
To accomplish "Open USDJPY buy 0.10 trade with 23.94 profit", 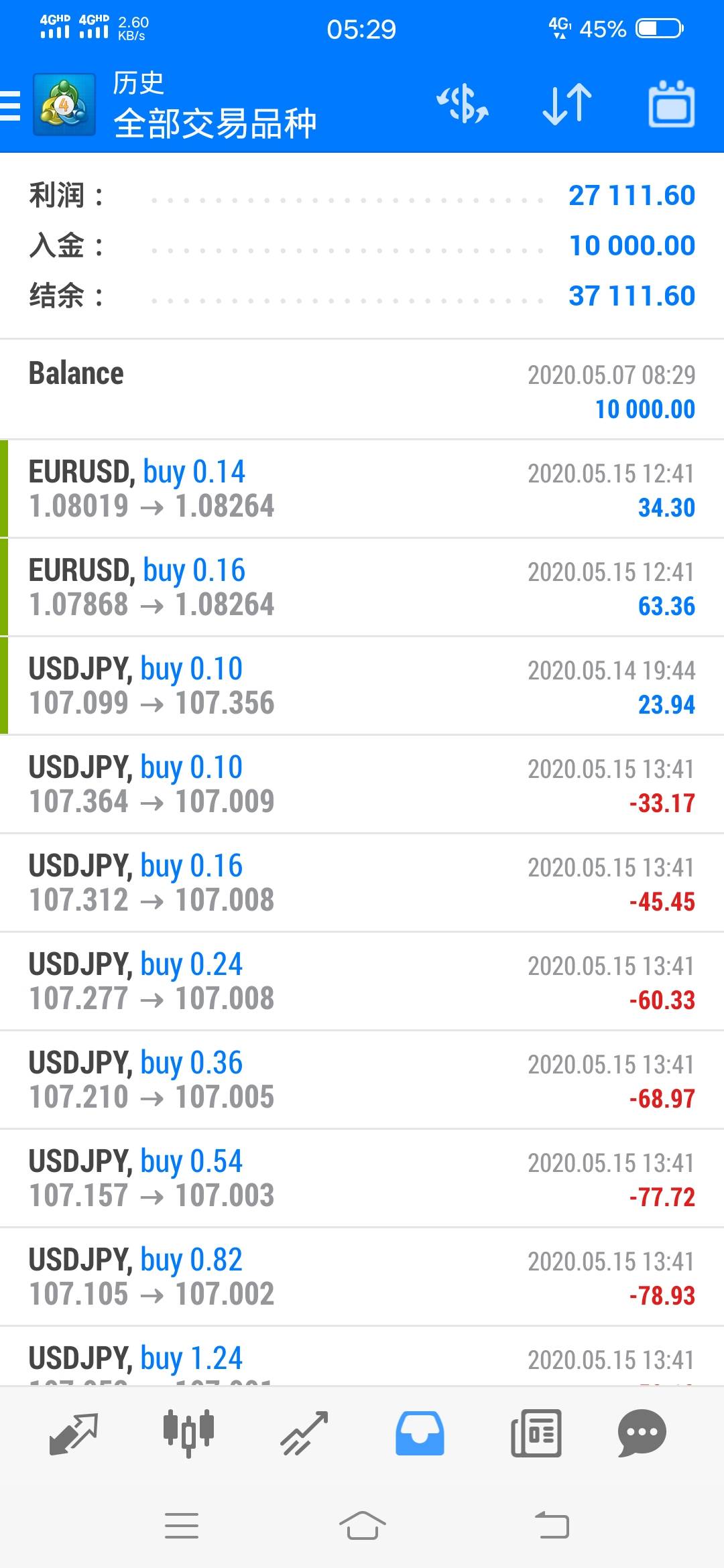I will pyautogui.click(x=362, y=686).
